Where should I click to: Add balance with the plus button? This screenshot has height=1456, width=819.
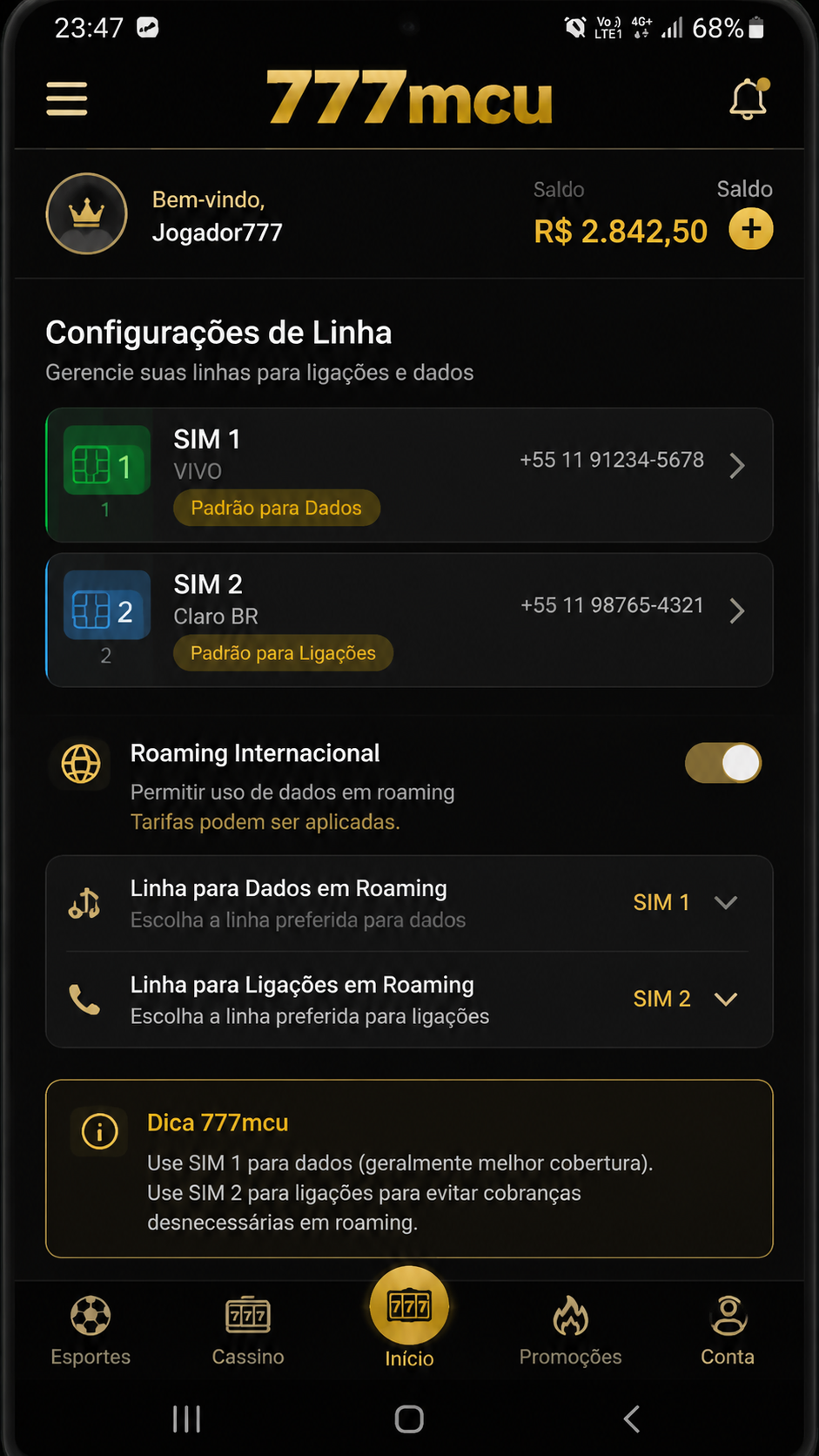[x=750, y=230]
